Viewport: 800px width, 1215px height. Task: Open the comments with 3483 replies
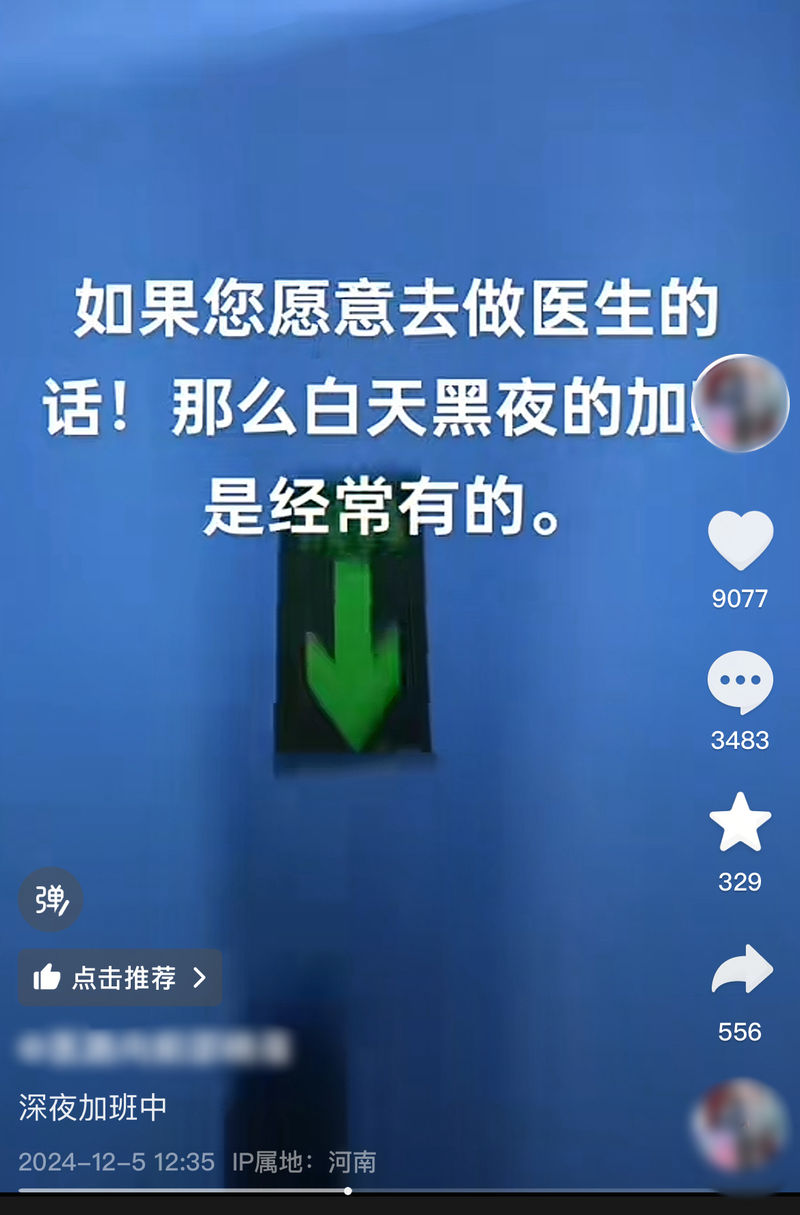(x=740, y=683)
